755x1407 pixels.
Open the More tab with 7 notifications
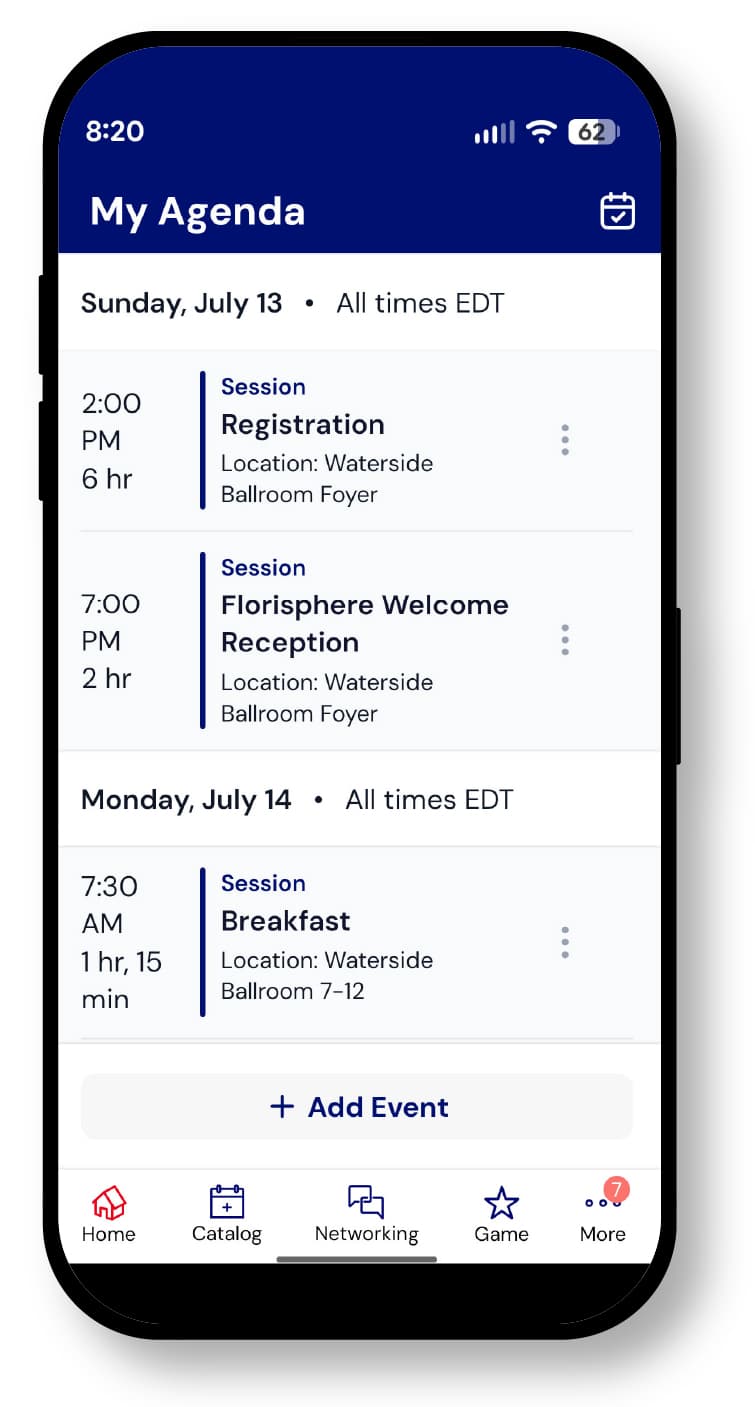[x=603, y=1214]
